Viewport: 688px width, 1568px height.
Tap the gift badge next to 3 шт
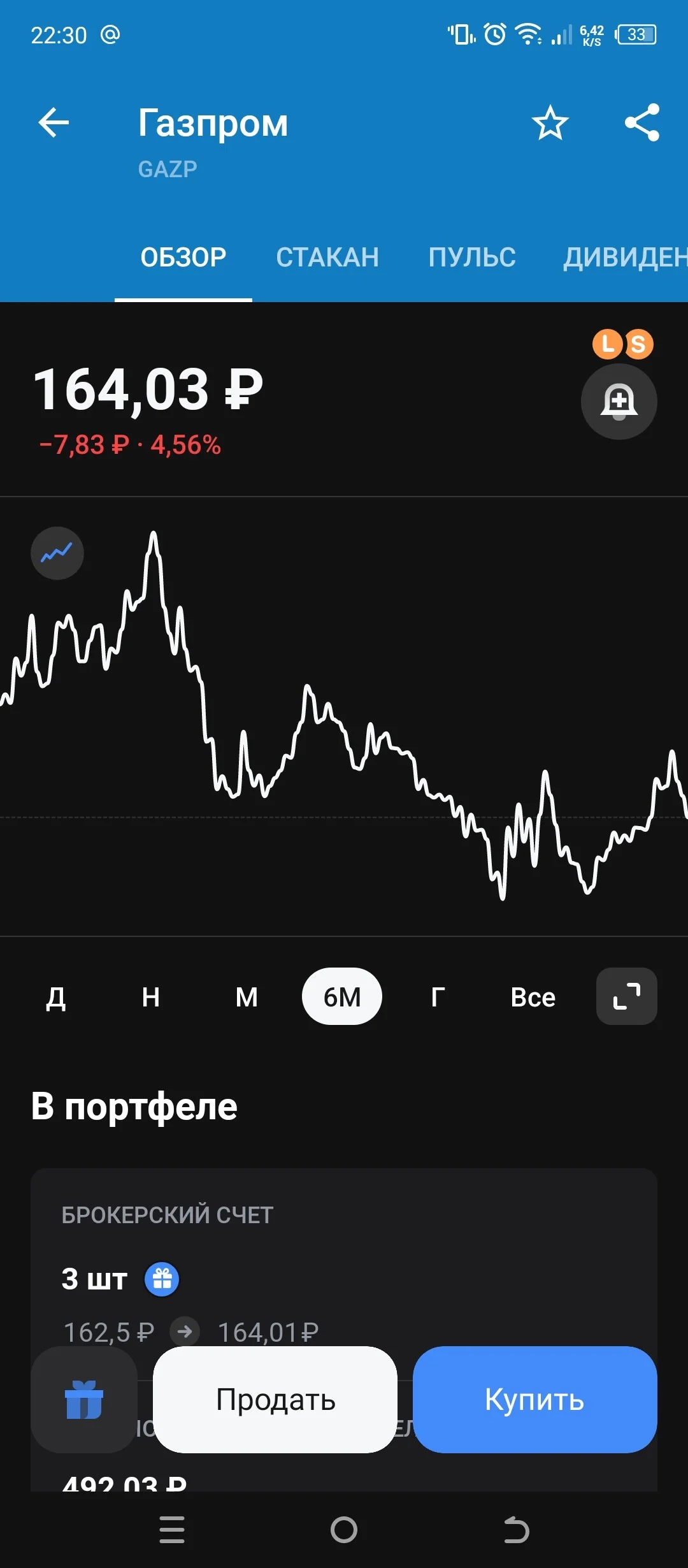click(x=162, y=1279)
